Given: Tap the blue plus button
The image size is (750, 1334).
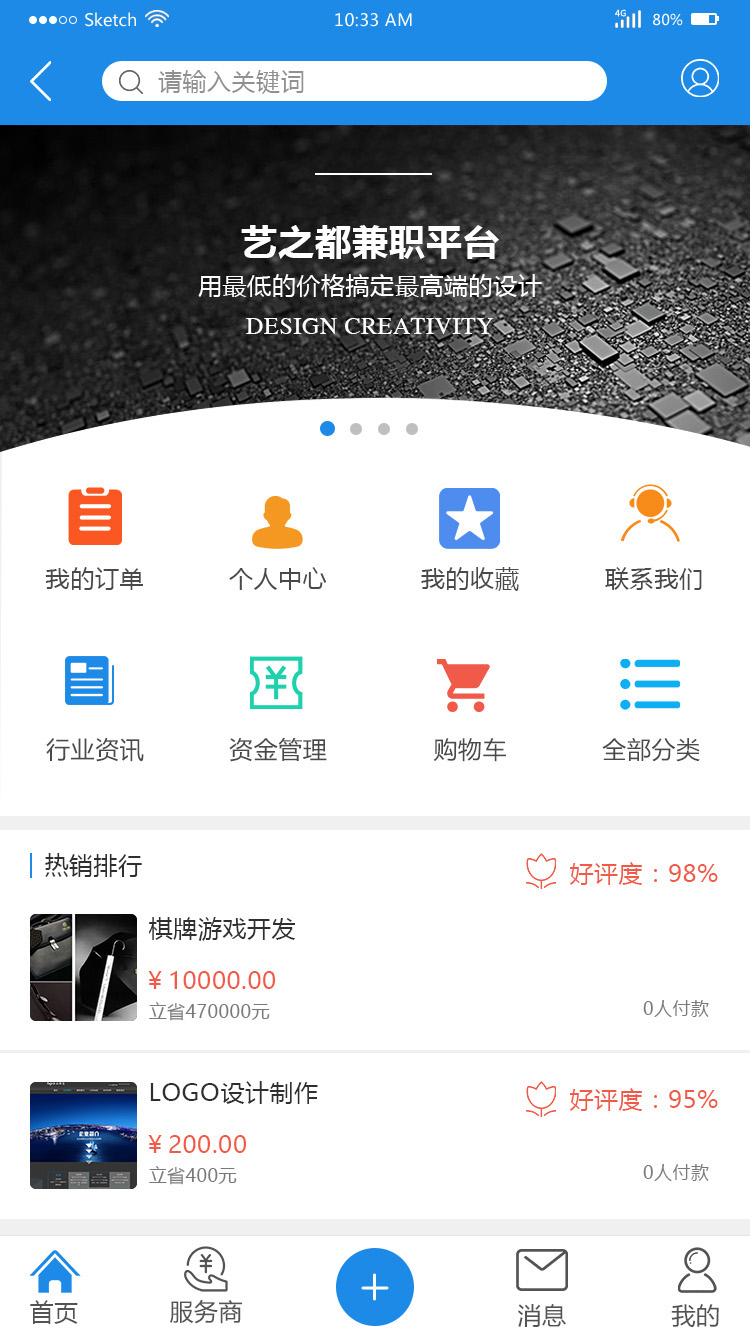Looking at the screenshot, I should click(x=375, y=1287).
